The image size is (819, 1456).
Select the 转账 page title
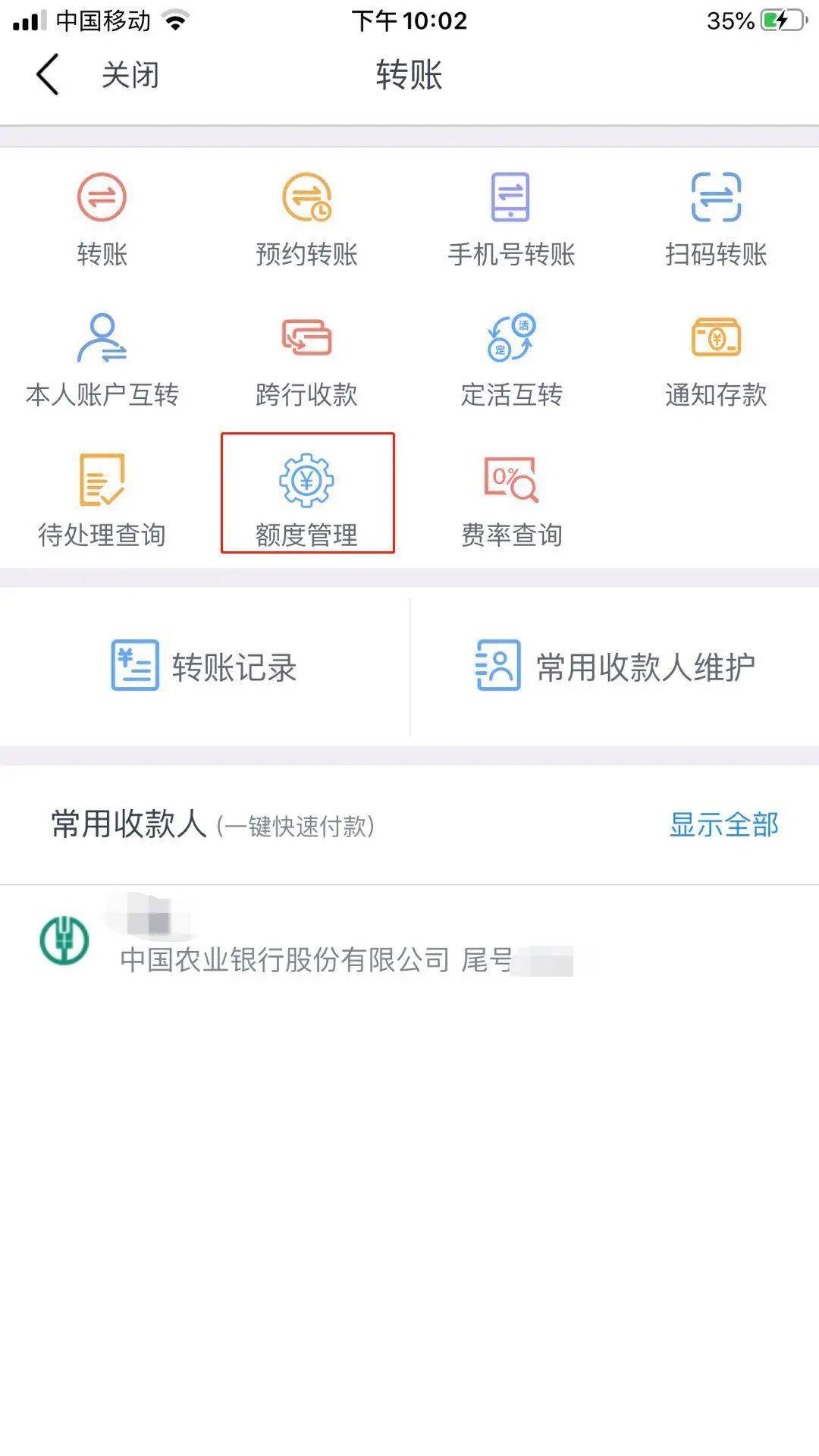(x=409, y=75)
